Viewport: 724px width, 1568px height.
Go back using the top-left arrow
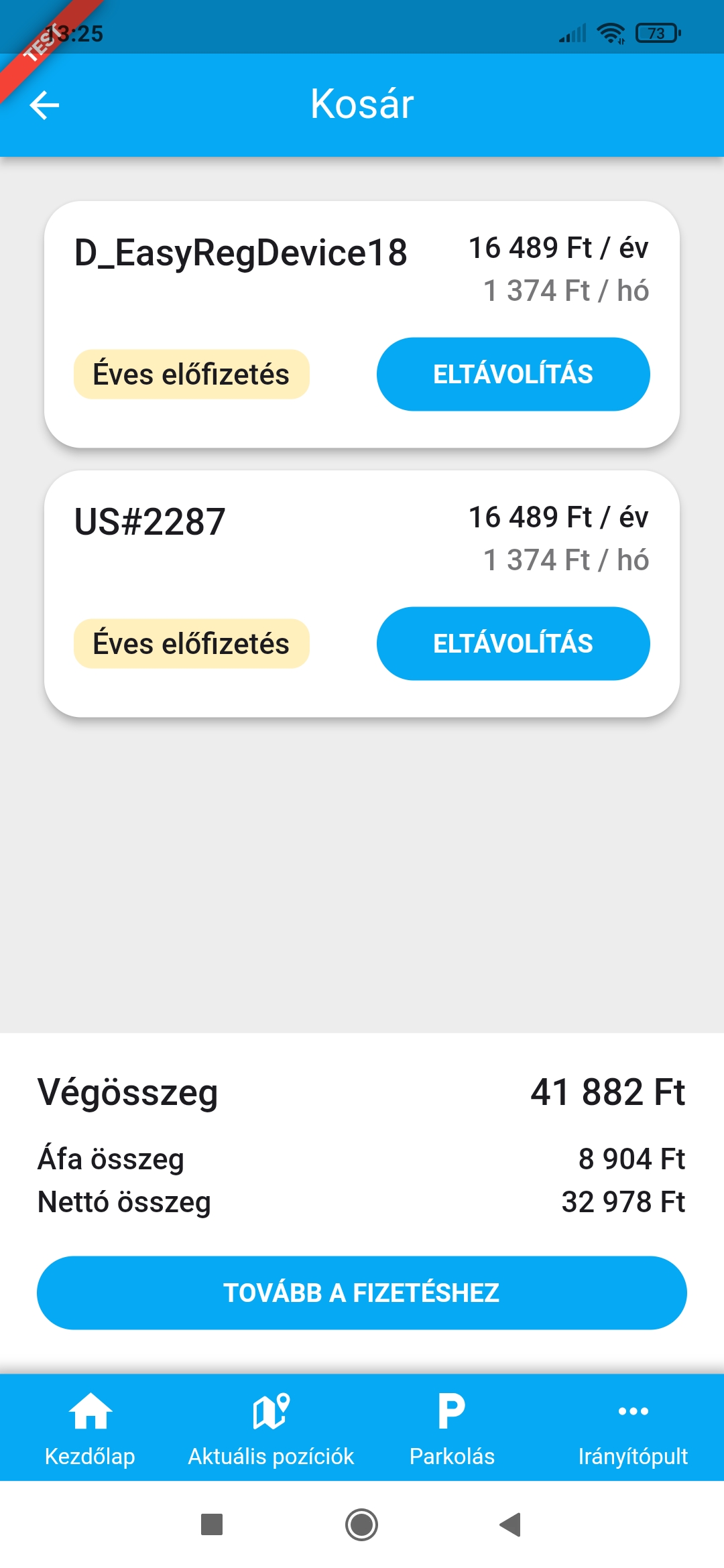(45, 105)
